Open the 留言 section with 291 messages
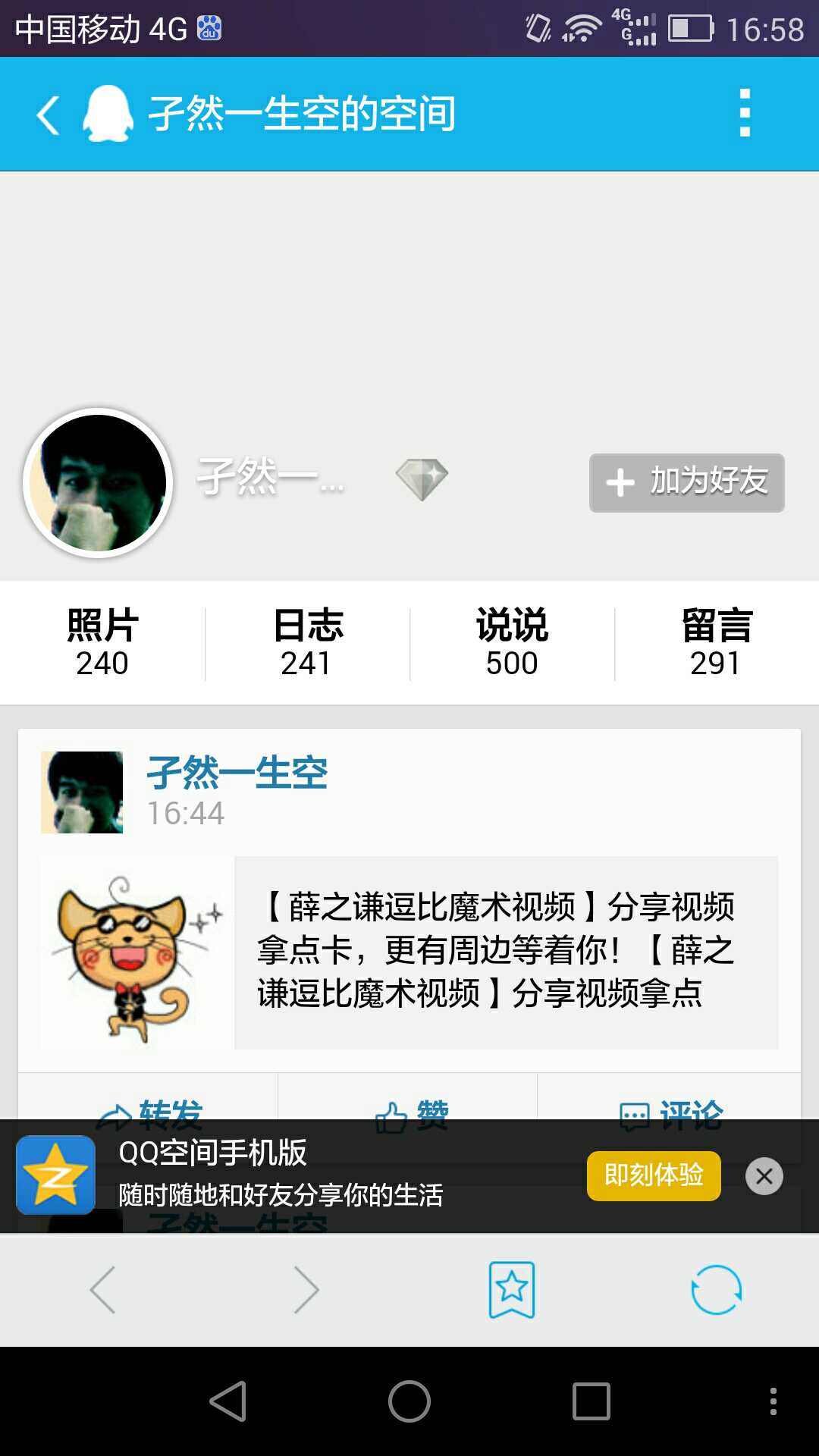819x1456 pixels. click(717, 642)
